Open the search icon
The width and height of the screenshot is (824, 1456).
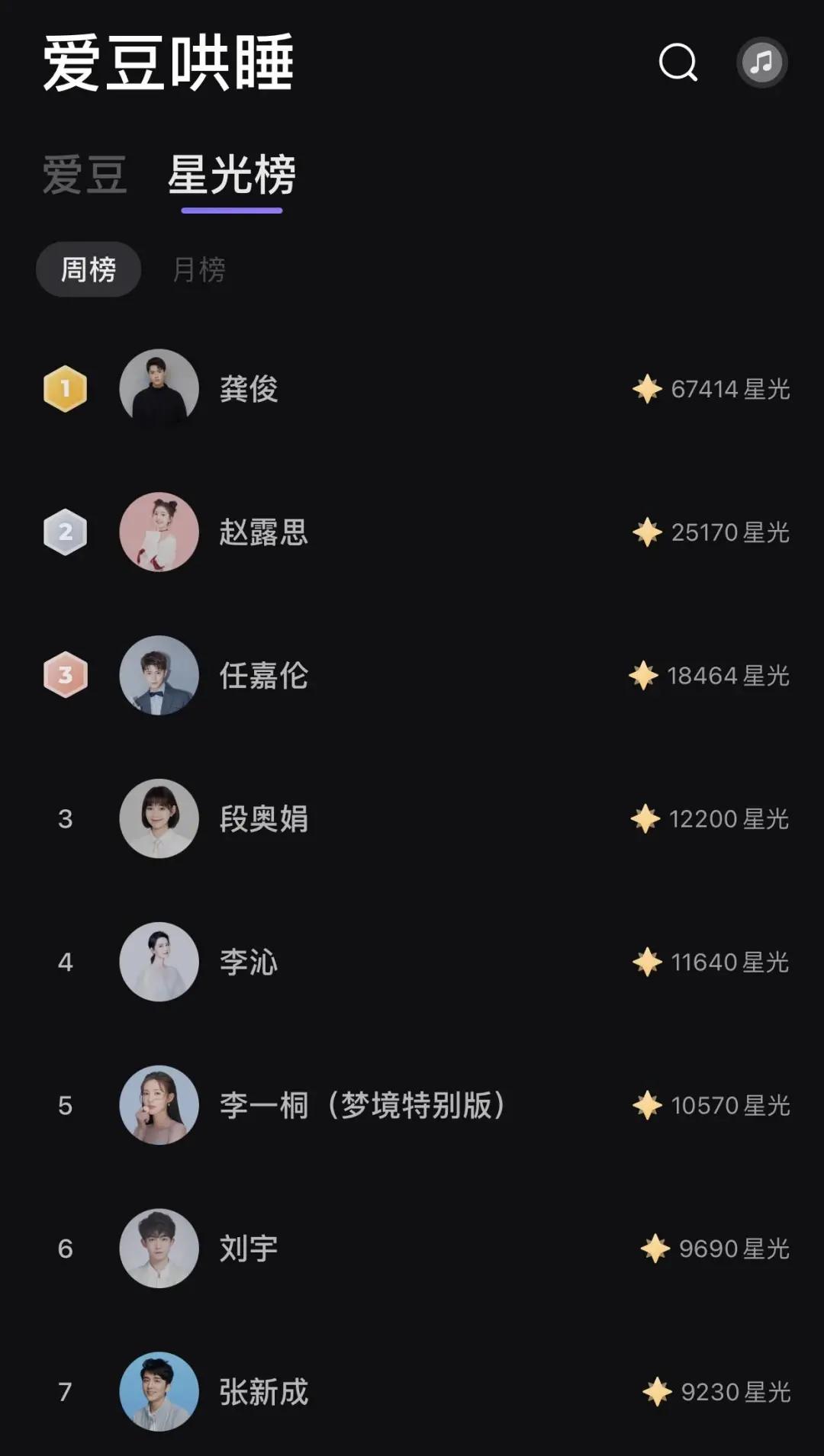click(678, 63)
